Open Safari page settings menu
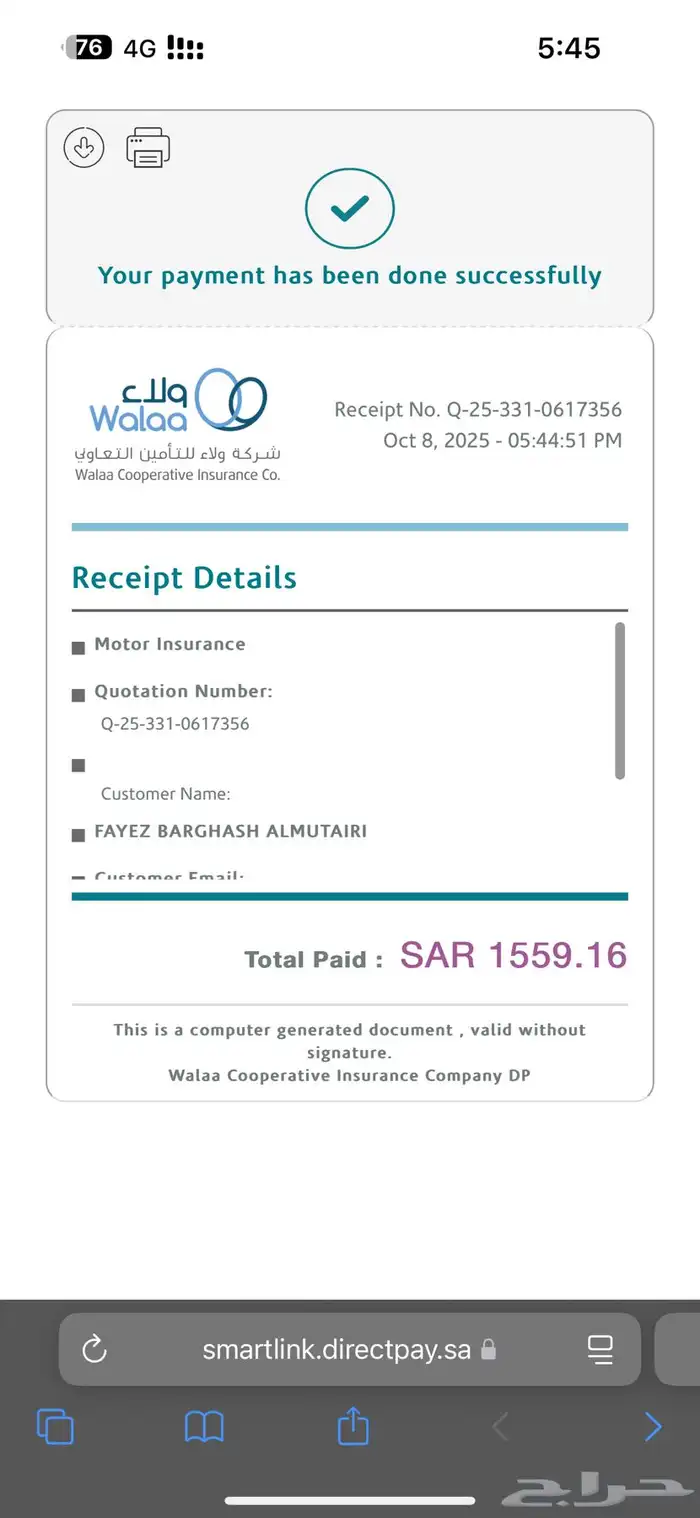Screen dimensions: 700x1518 point(600,1350)
